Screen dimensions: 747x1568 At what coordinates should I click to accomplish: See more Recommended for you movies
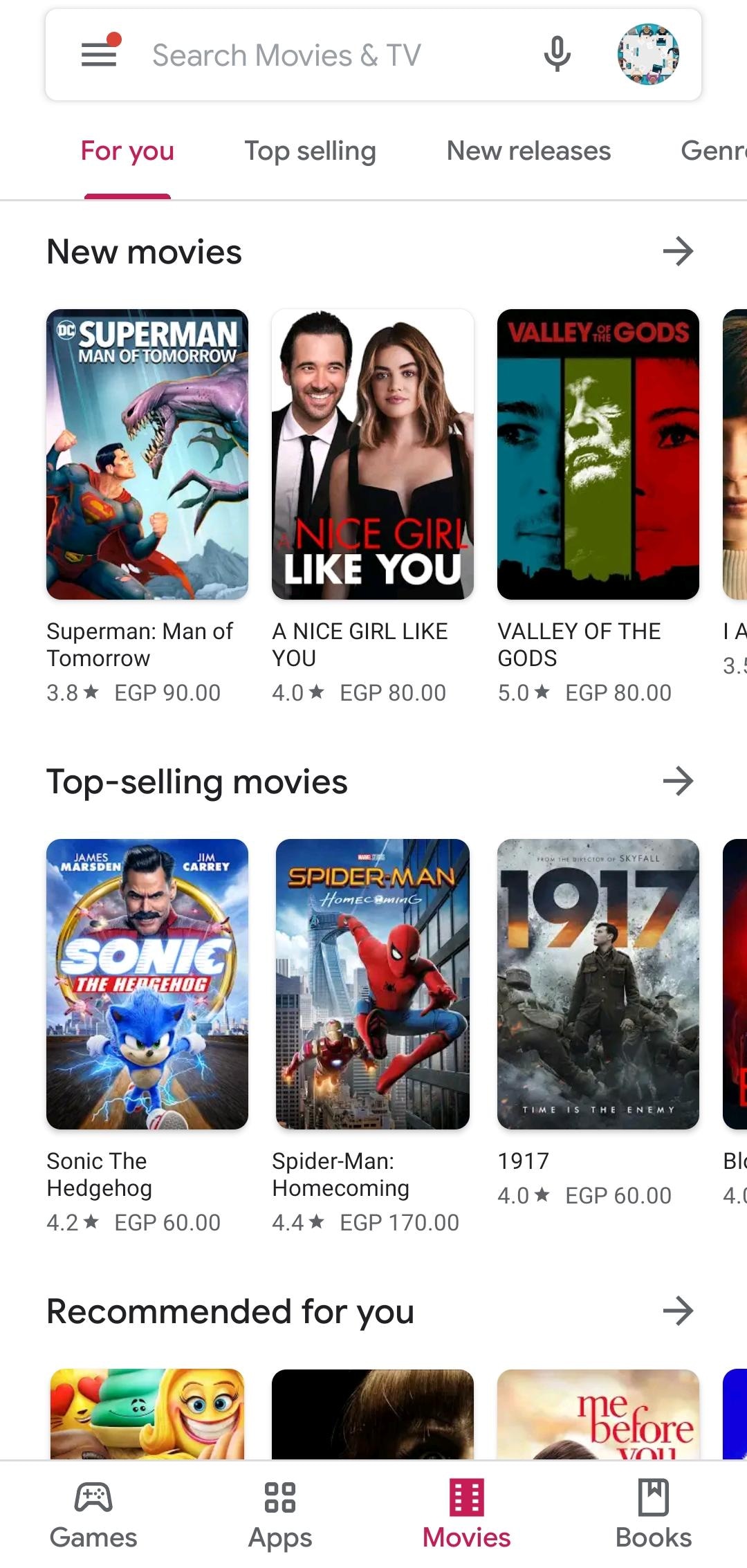(x=678, y=1311)
